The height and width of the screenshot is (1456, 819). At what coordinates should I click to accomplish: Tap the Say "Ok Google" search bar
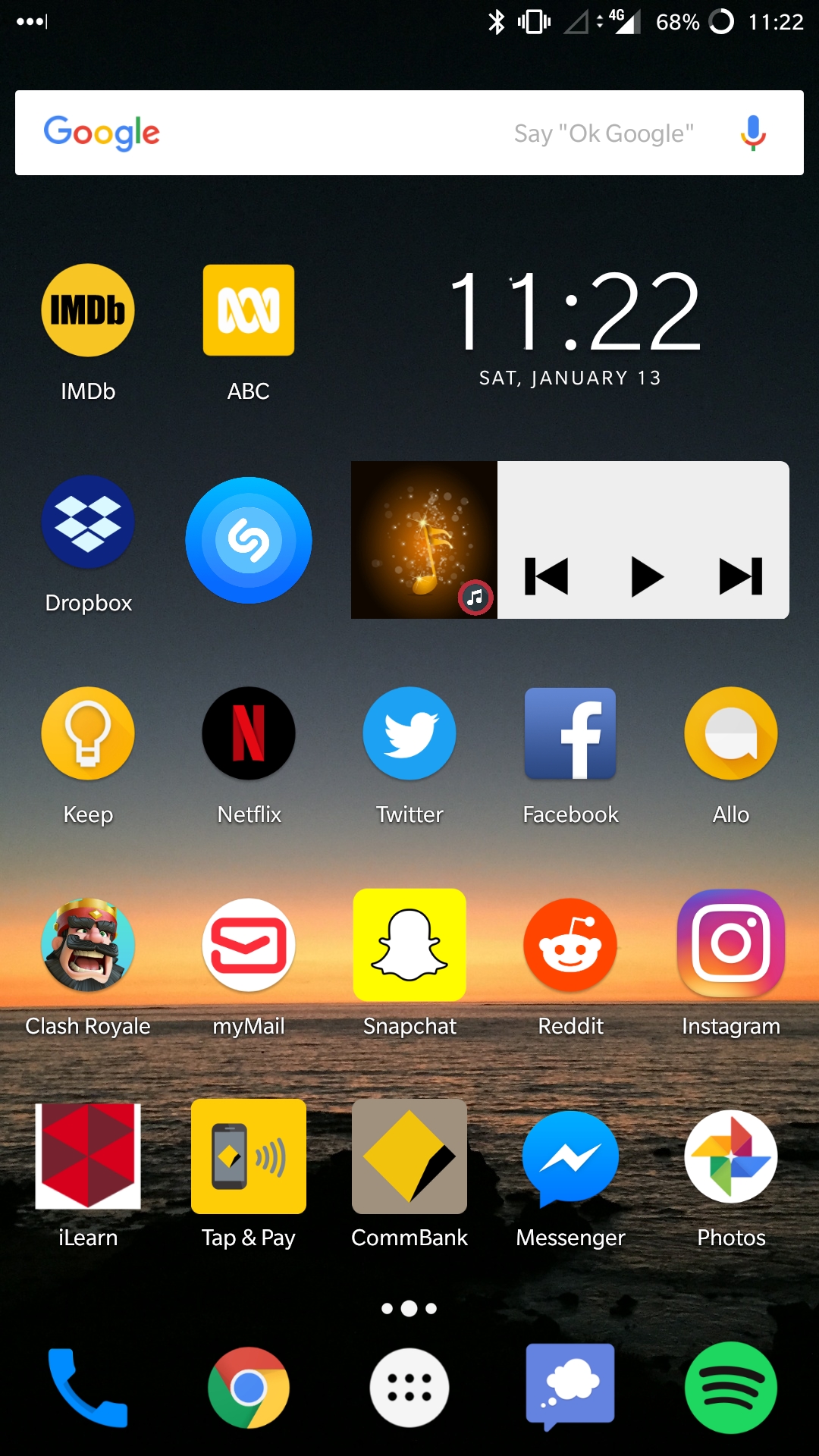[x=455, y=132]
